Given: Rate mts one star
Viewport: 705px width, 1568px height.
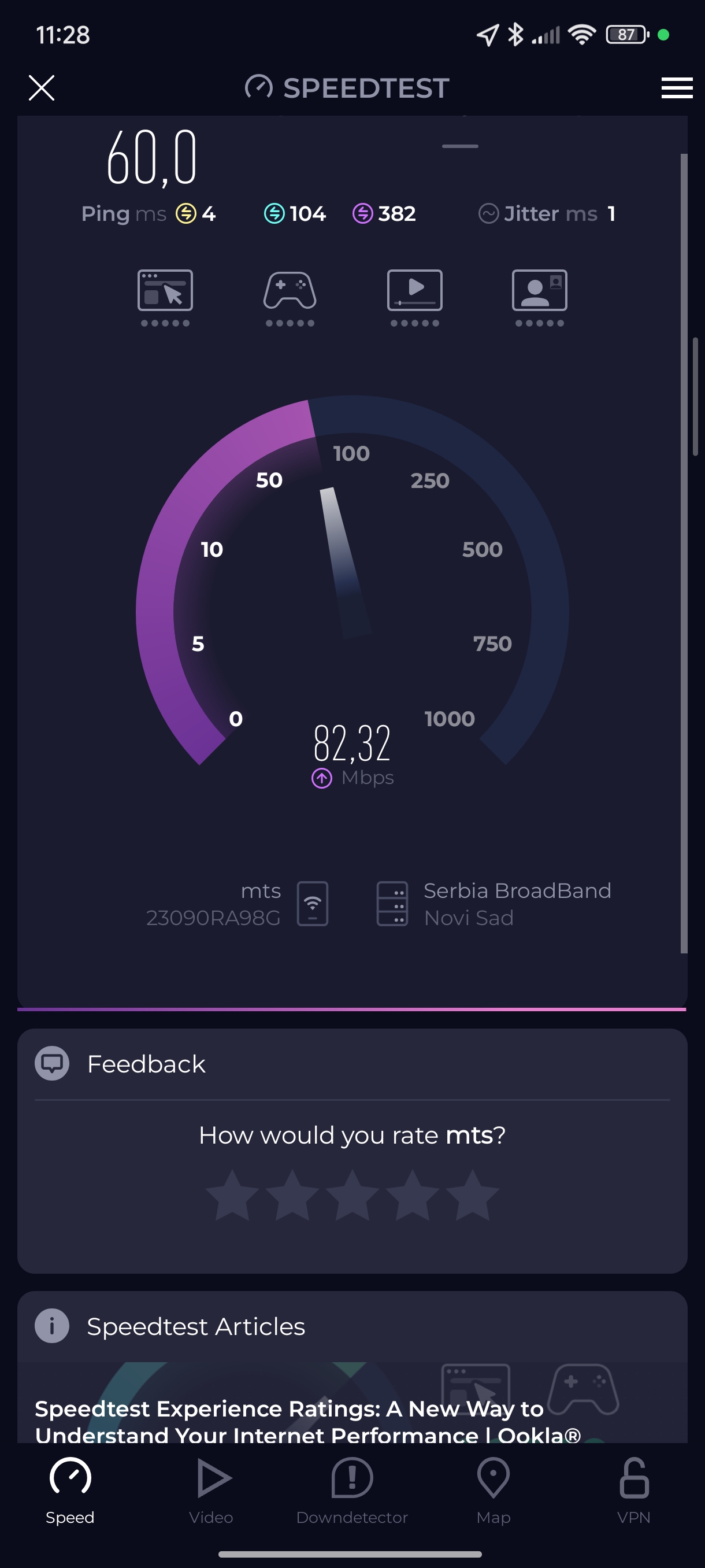Looking at the screenshot, I should click(232, 1195).
